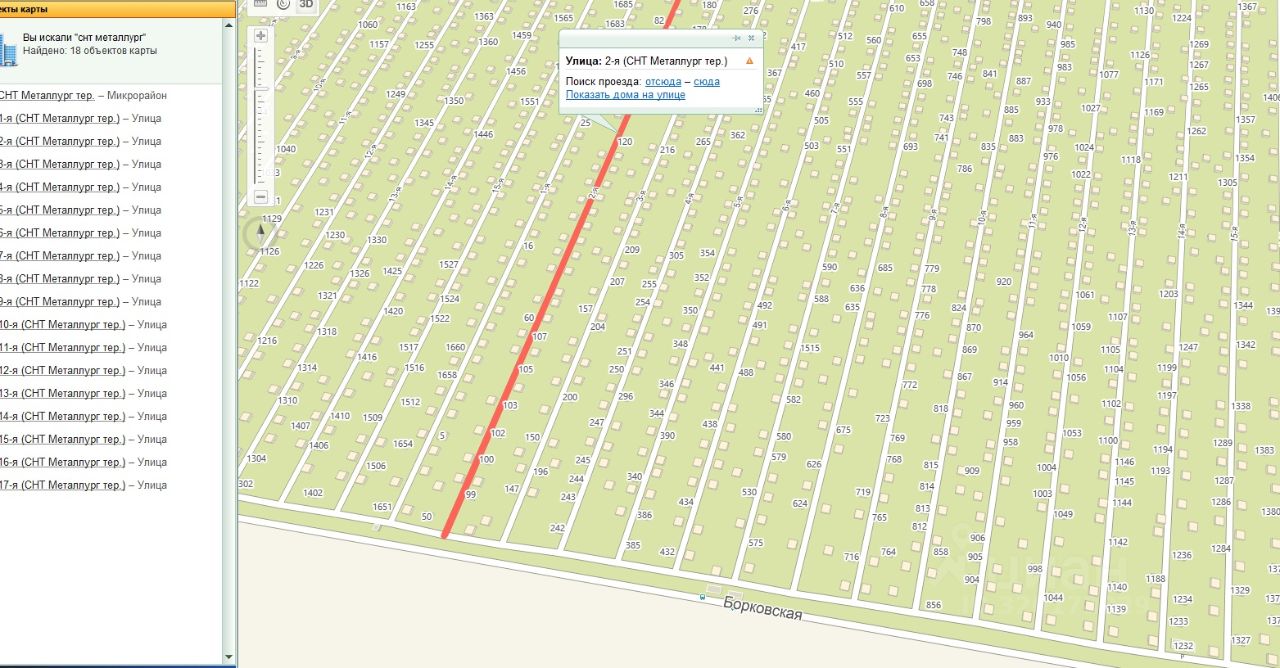Viewport: 1280px width, 668px height.
Task: Zoom out the map with minus button
Action: (x=261, y=197)
